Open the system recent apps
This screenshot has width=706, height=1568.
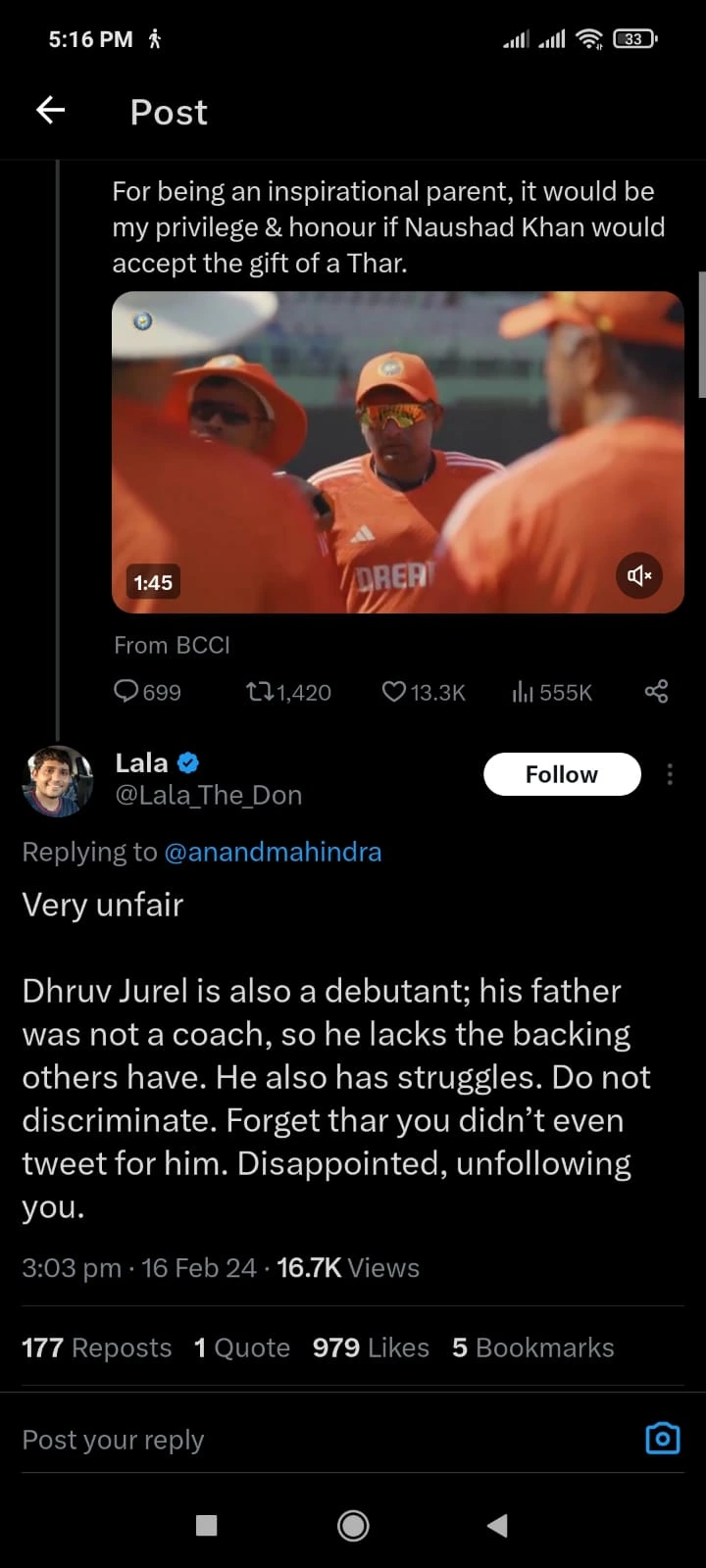pyautogui.click(x=206, y=1525)
